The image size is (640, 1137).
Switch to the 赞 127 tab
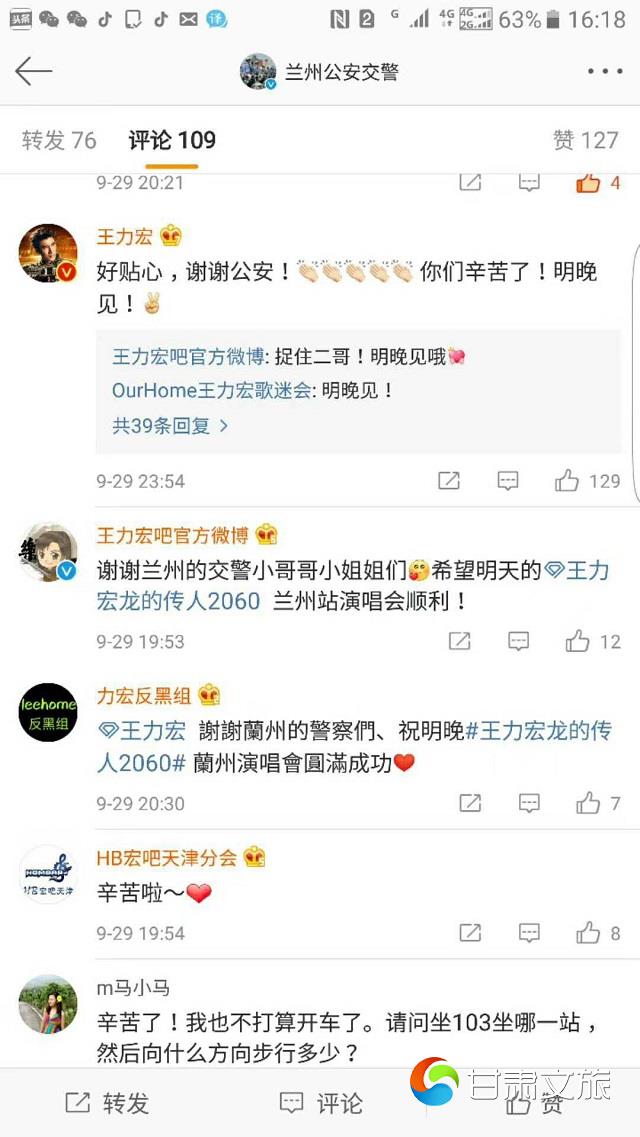coord(585,140)
